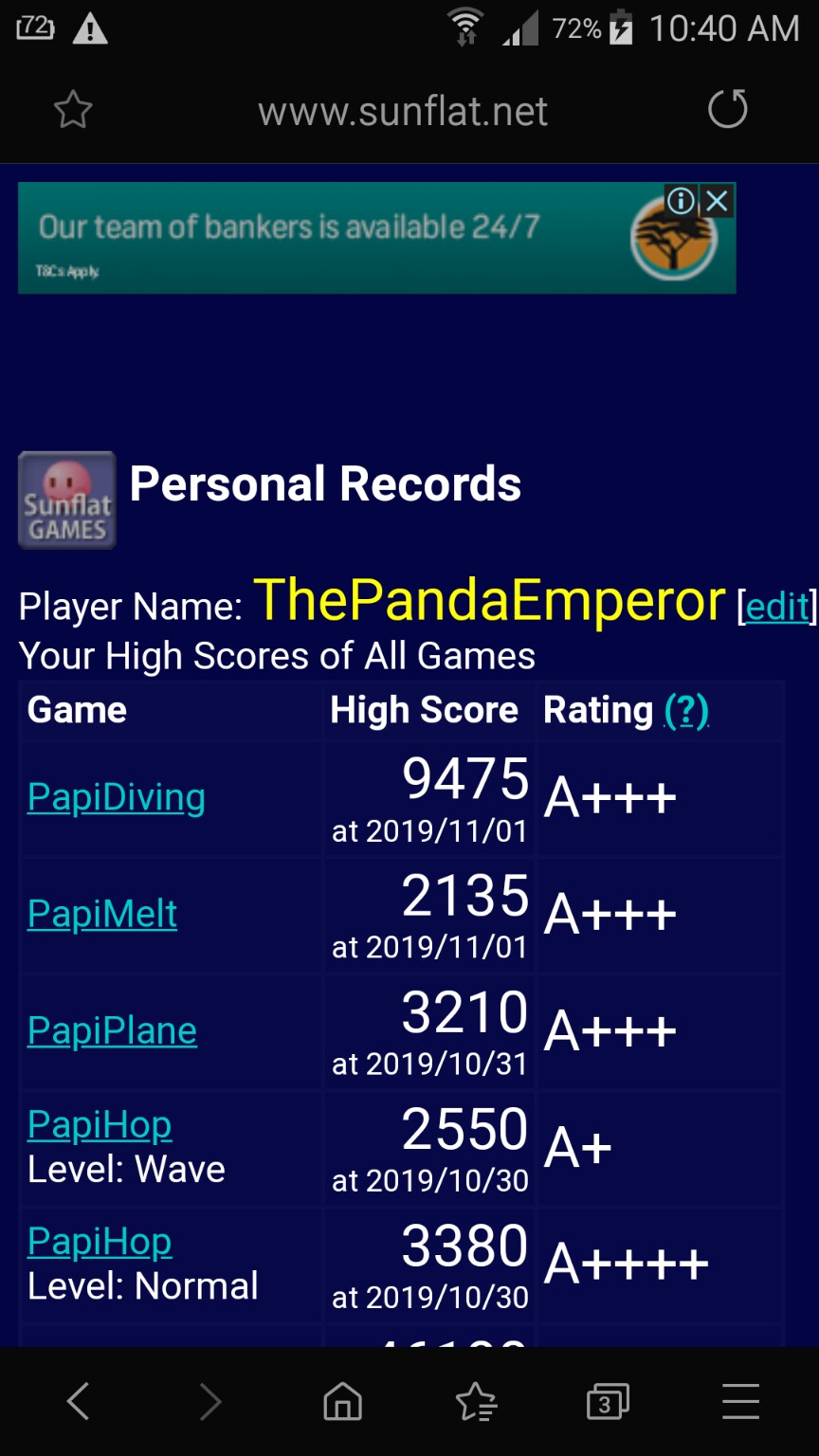Screen dimensions: 819x1456
Task: Open the browser hamburger menu
Action: (x=740, y=1401)
